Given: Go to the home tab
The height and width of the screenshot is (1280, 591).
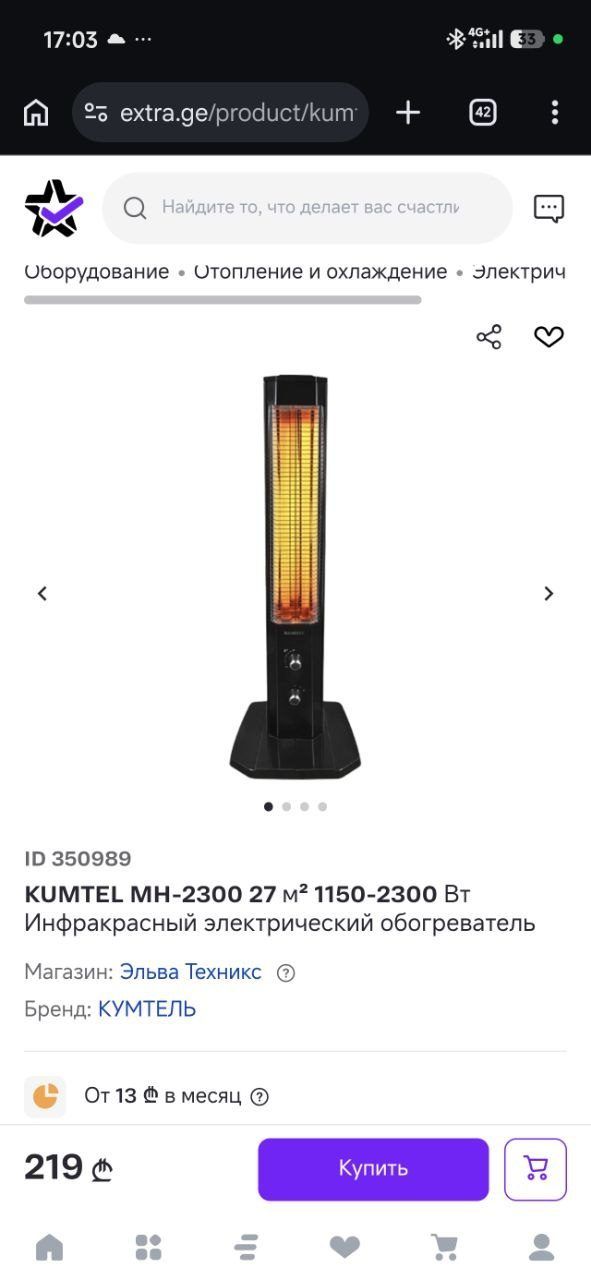Looking at the screenshot, I should click(49, 1247).
